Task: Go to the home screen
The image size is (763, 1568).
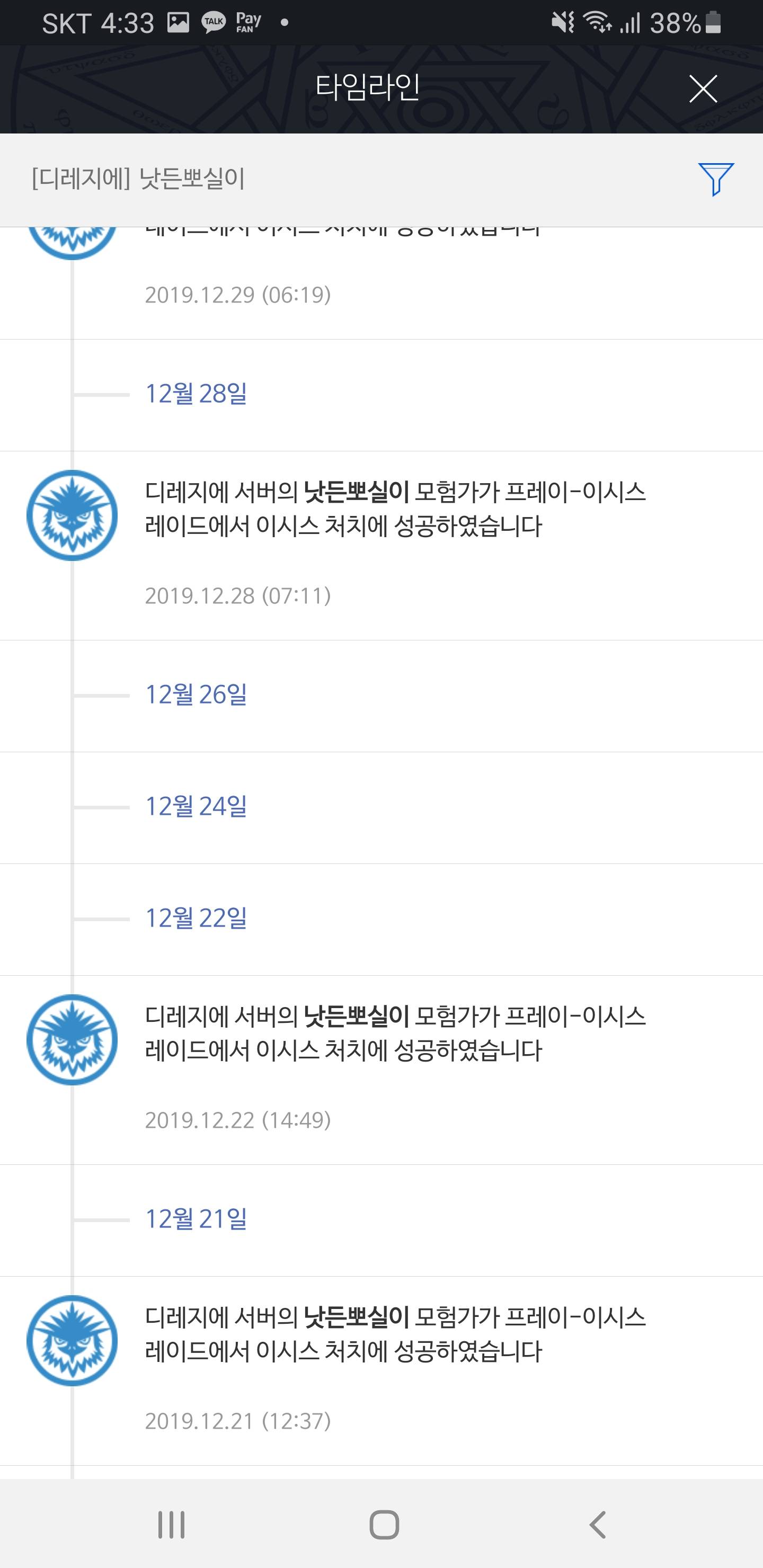Action: coord(384,1525)
